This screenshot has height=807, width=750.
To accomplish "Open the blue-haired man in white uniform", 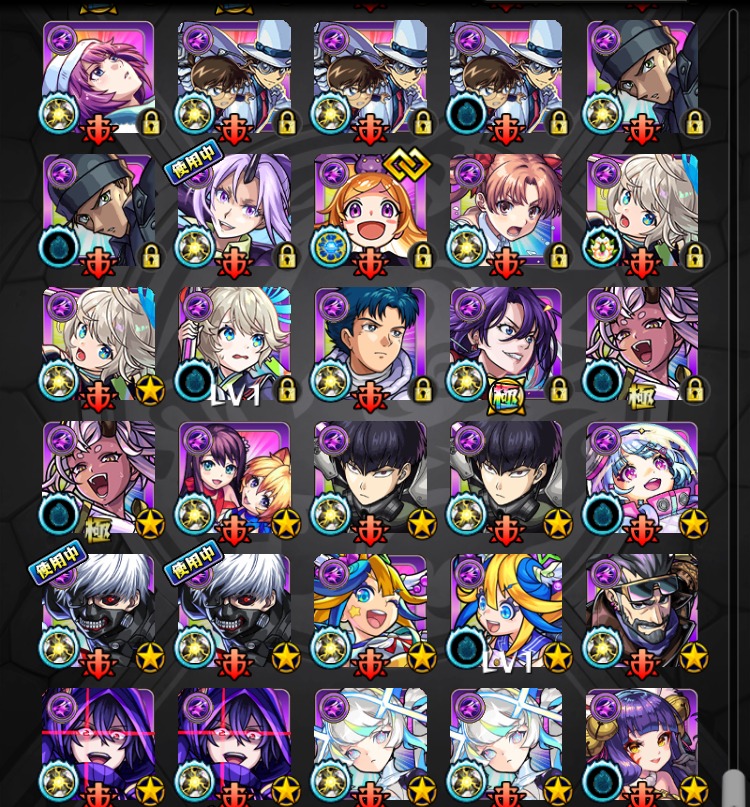I will 370,346.
